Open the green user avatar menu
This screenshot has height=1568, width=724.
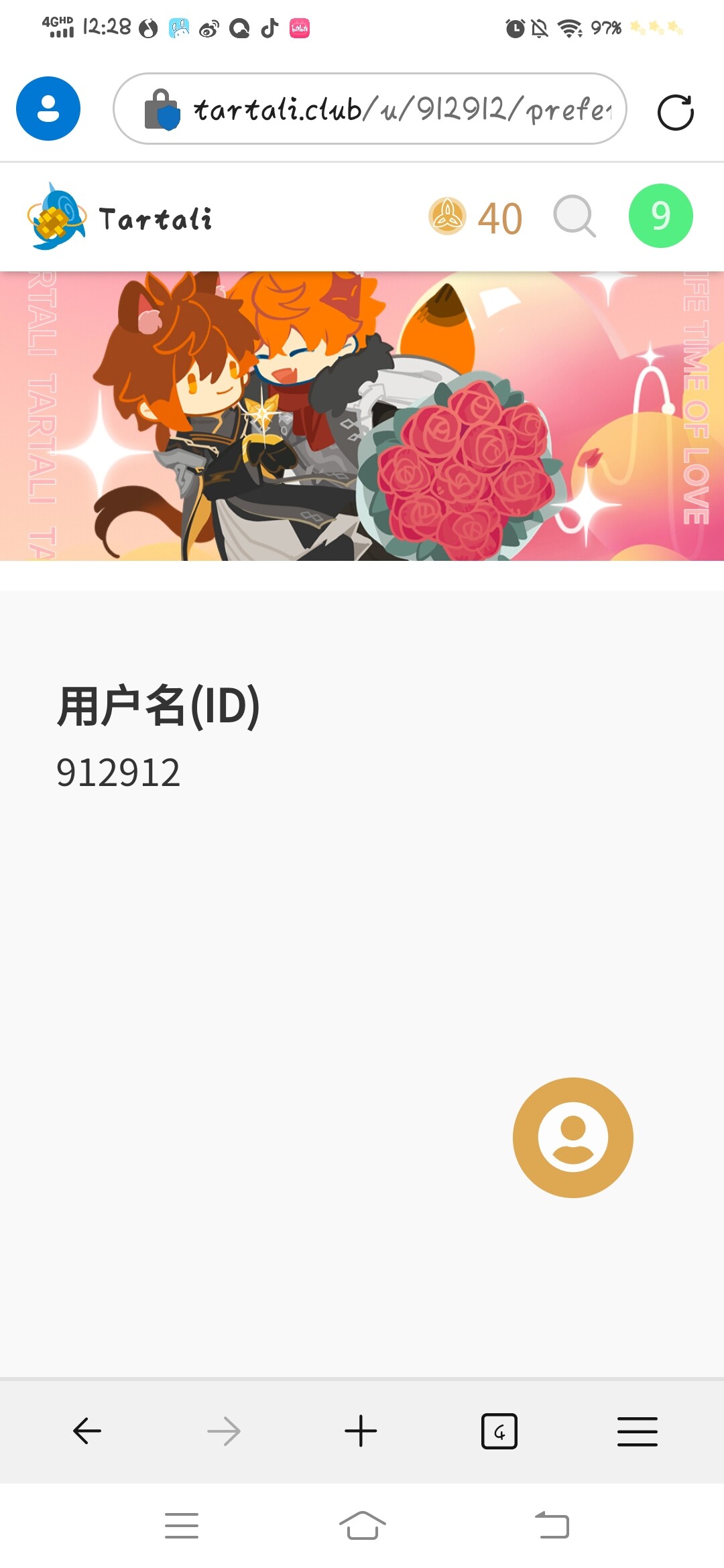click(660, 216)
